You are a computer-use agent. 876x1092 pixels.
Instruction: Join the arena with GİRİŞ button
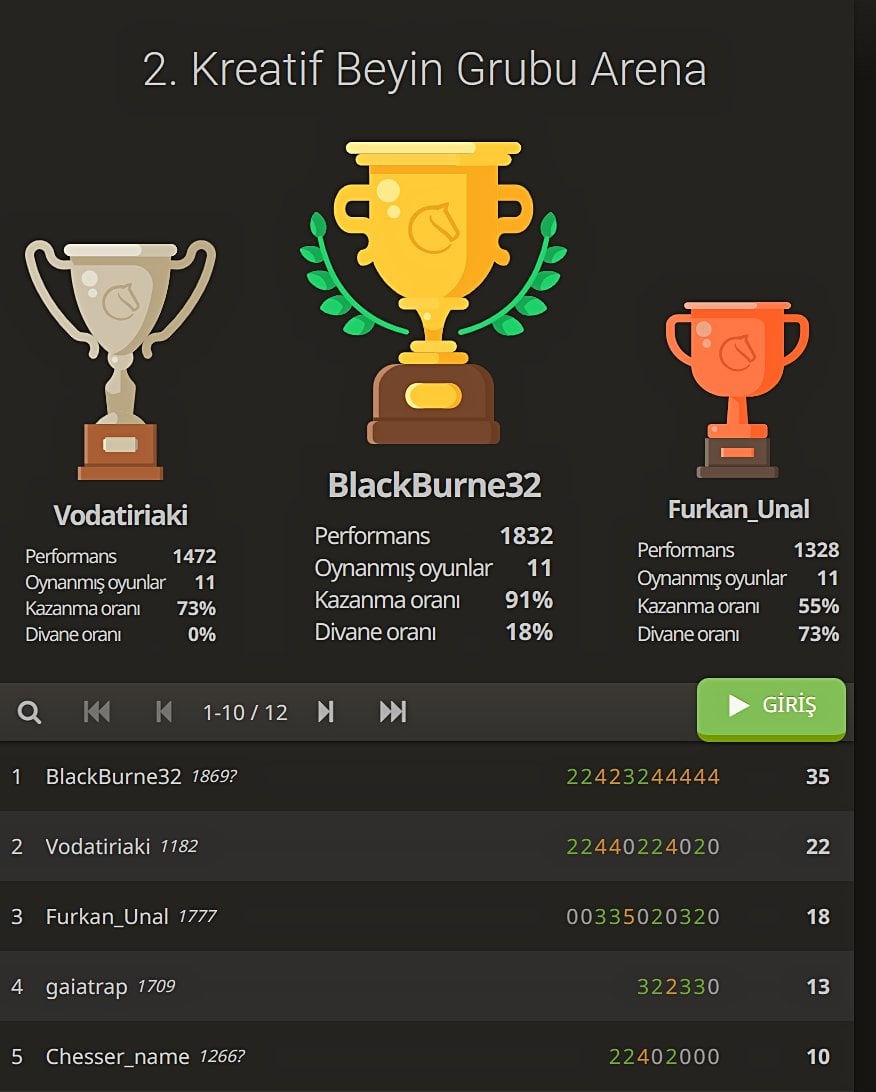click(771, 707)
